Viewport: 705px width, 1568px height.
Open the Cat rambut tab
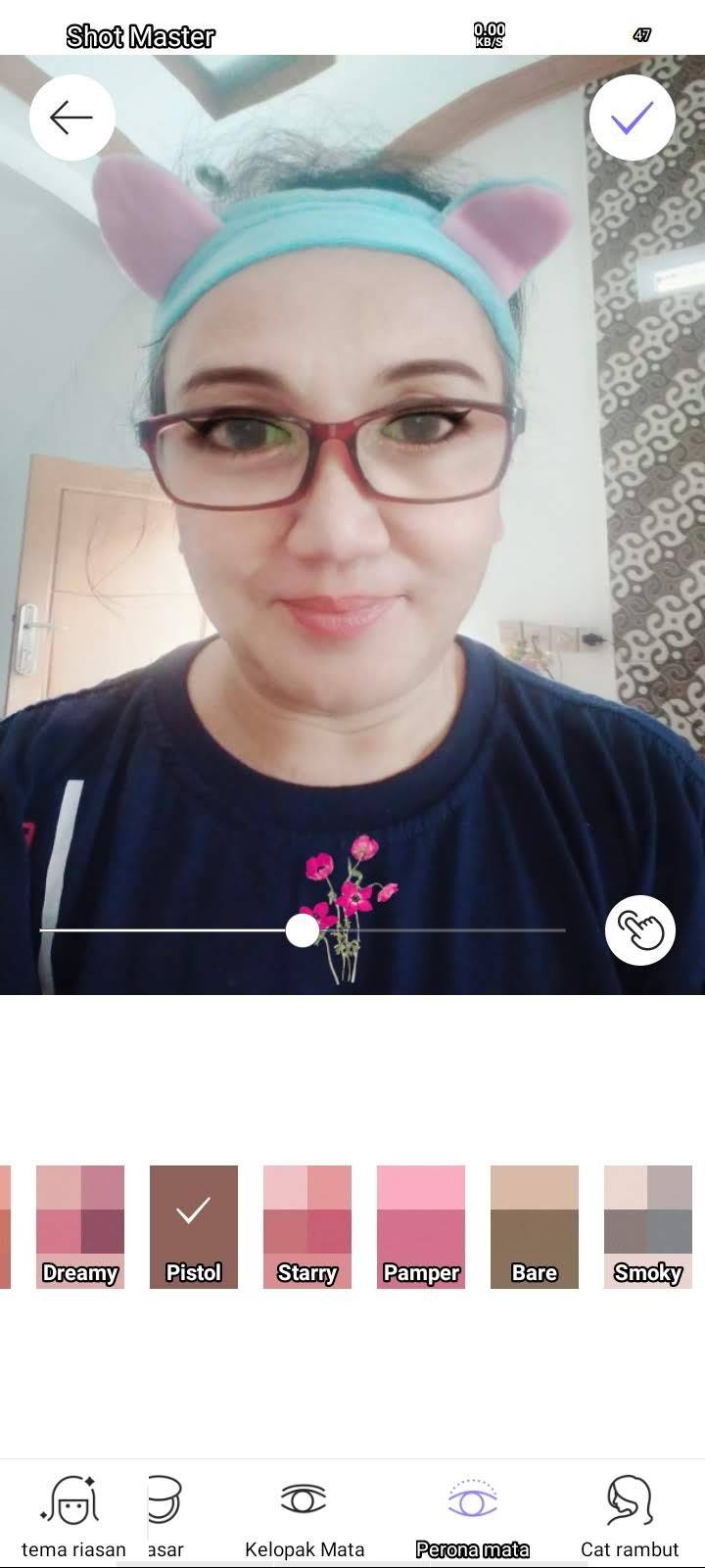[630, 1516]
